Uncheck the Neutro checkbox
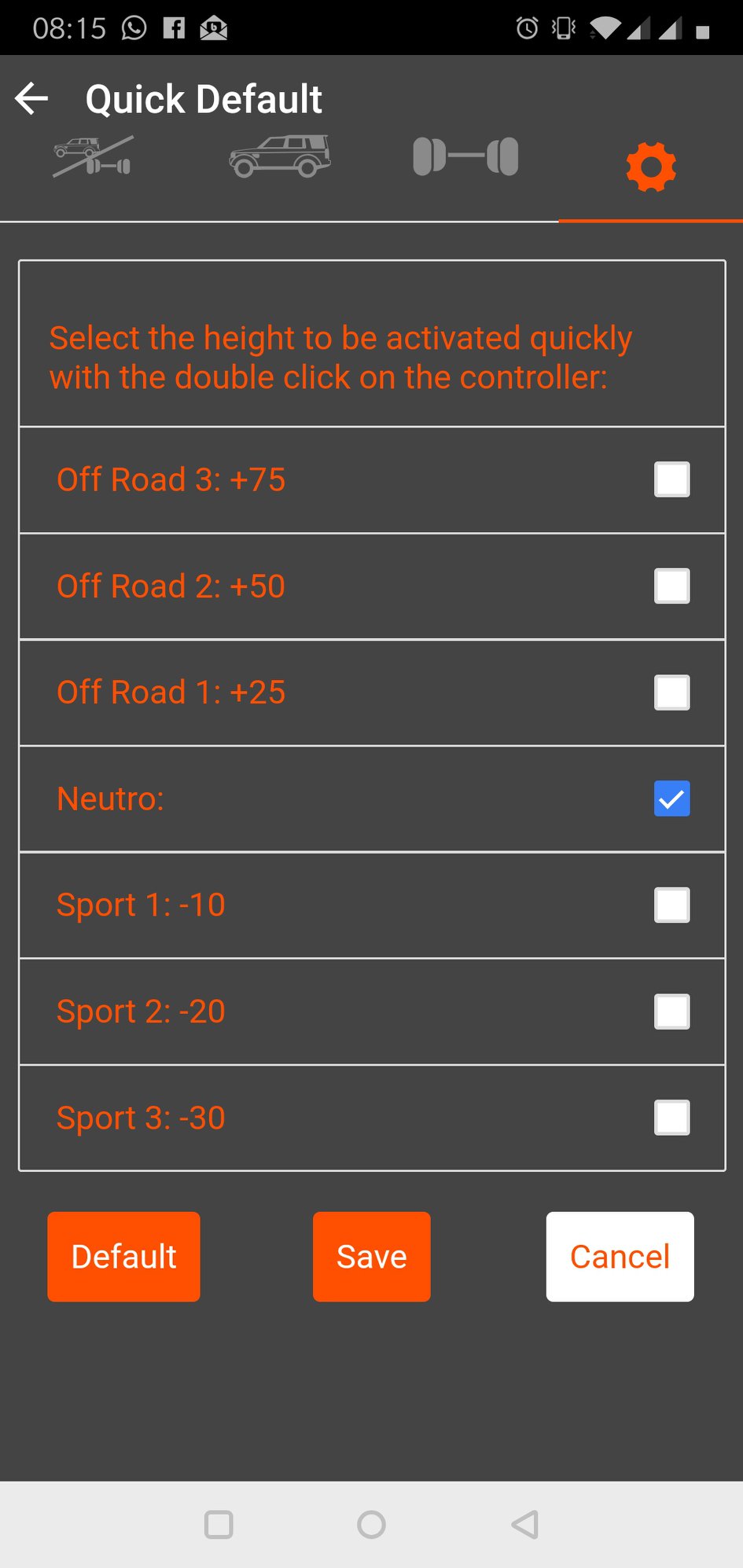 pyautogui.click(x=672, y=799)
